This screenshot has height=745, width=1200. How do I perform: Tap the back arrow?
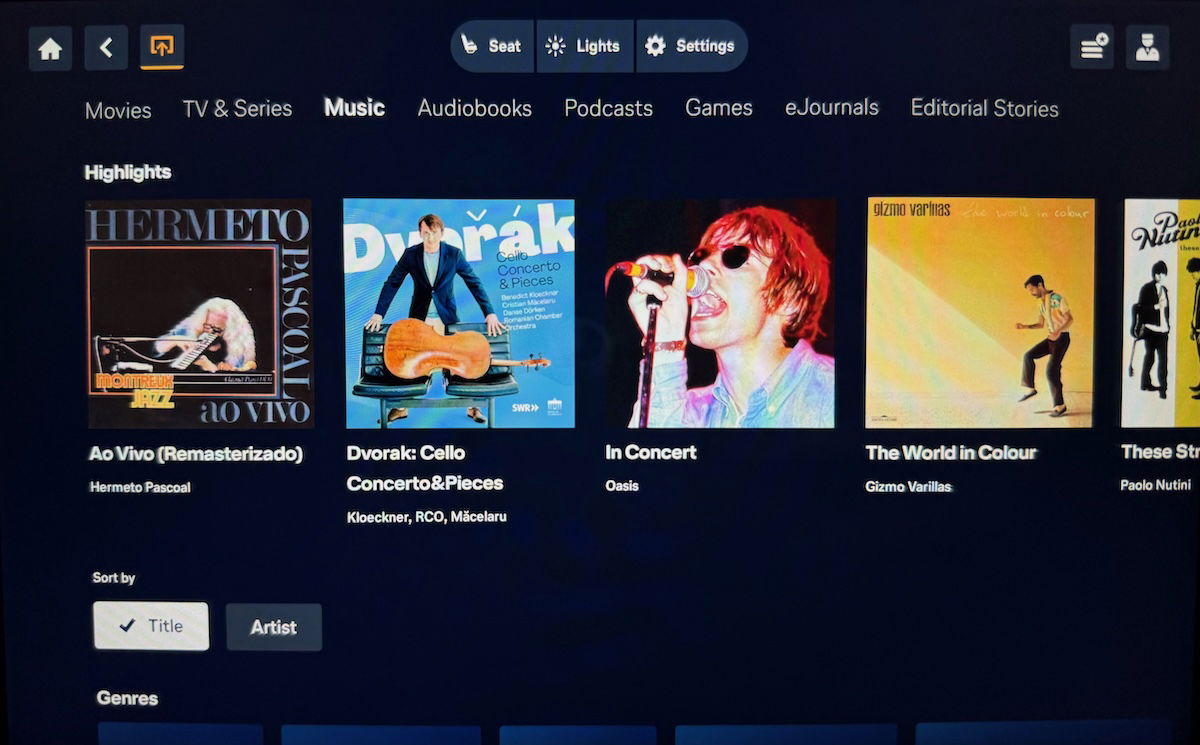point(106,48)
